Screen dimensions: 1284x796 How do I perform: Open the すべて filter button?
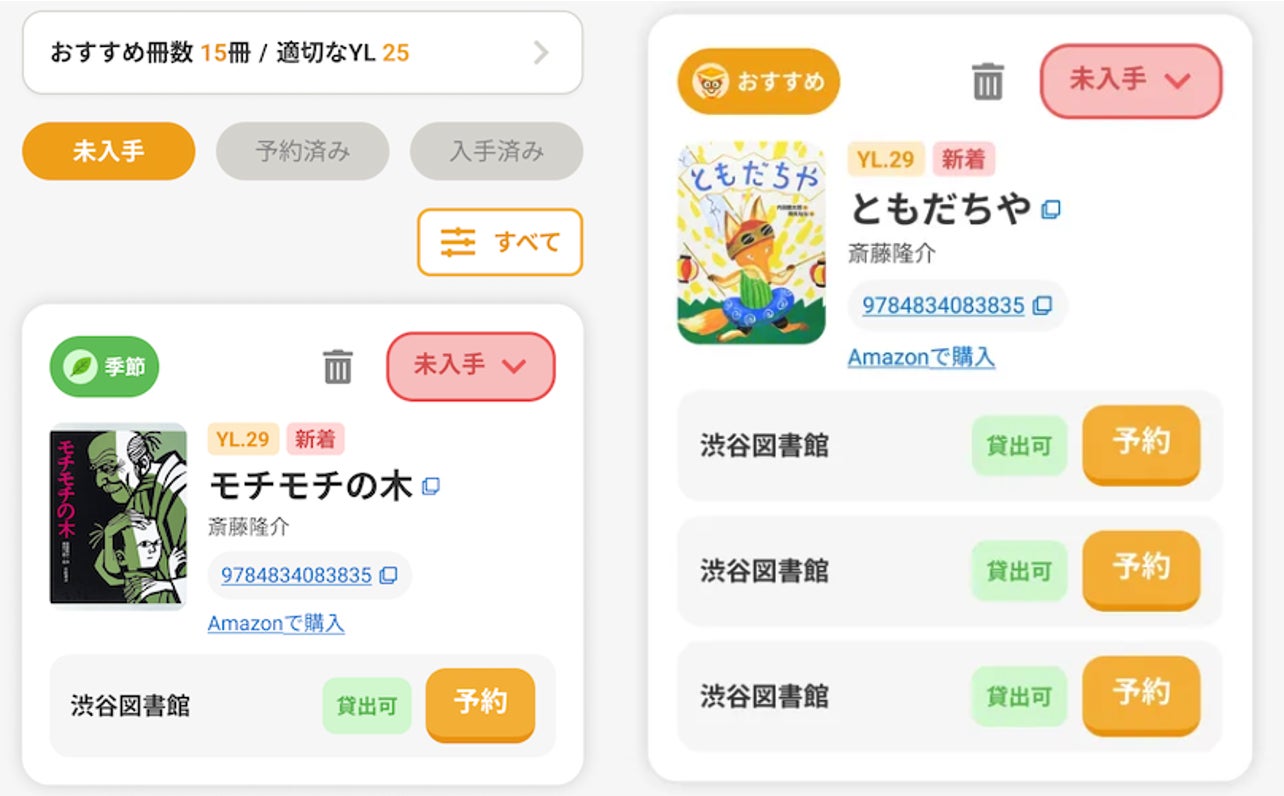[500, 242]
